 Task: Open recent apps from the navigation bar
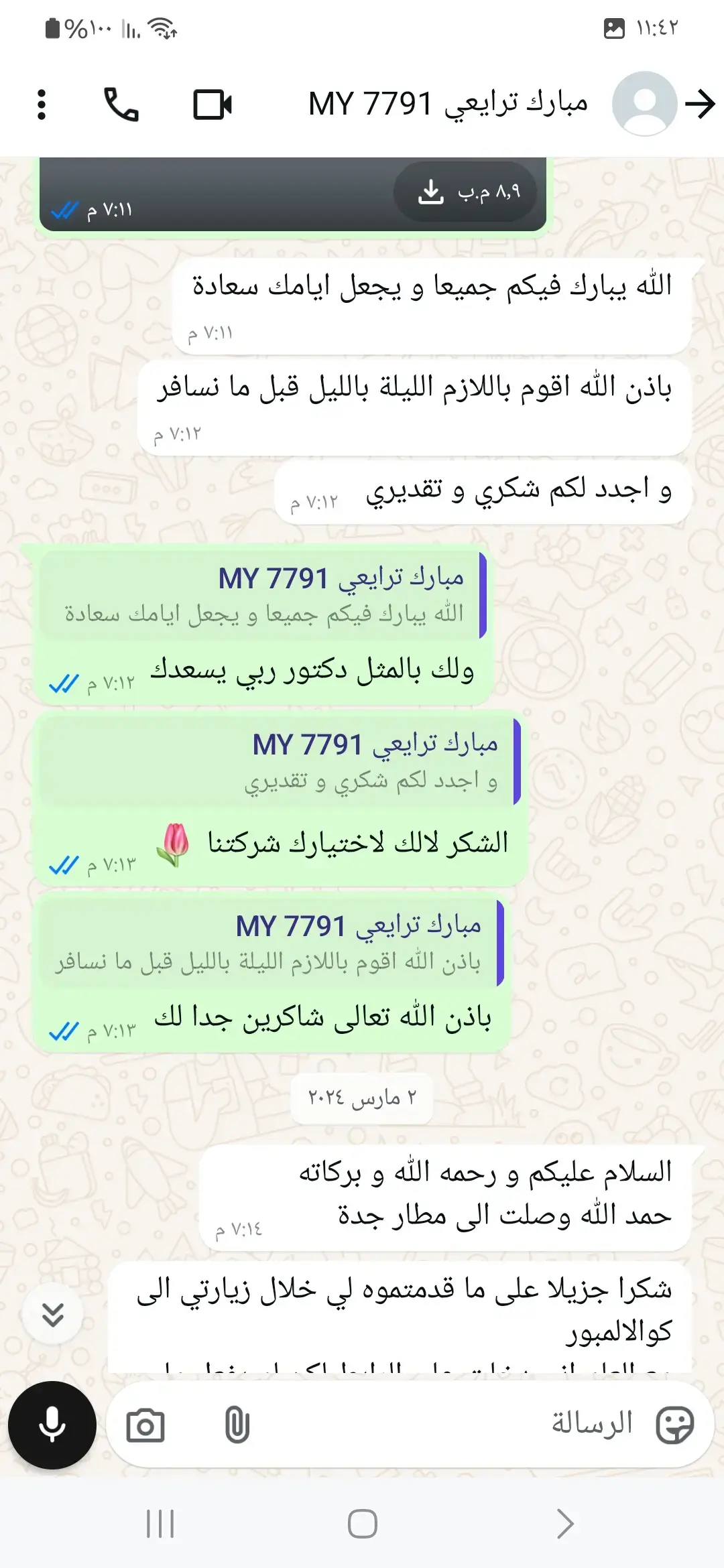coord(160,1524)
